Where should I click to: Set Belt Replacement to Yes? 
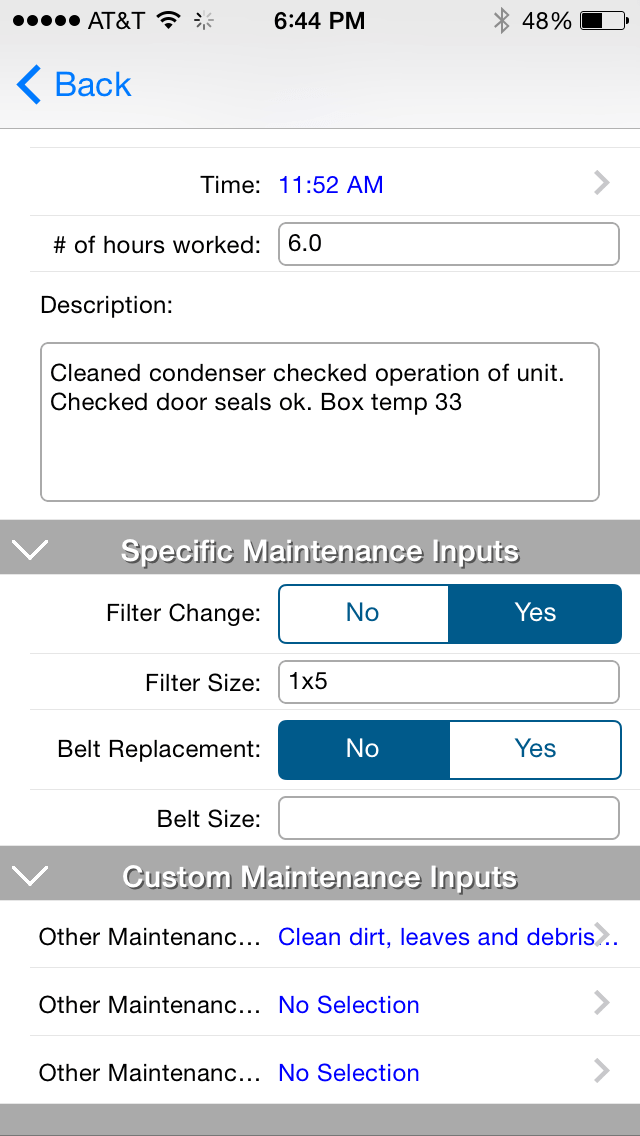coord(535,749)
